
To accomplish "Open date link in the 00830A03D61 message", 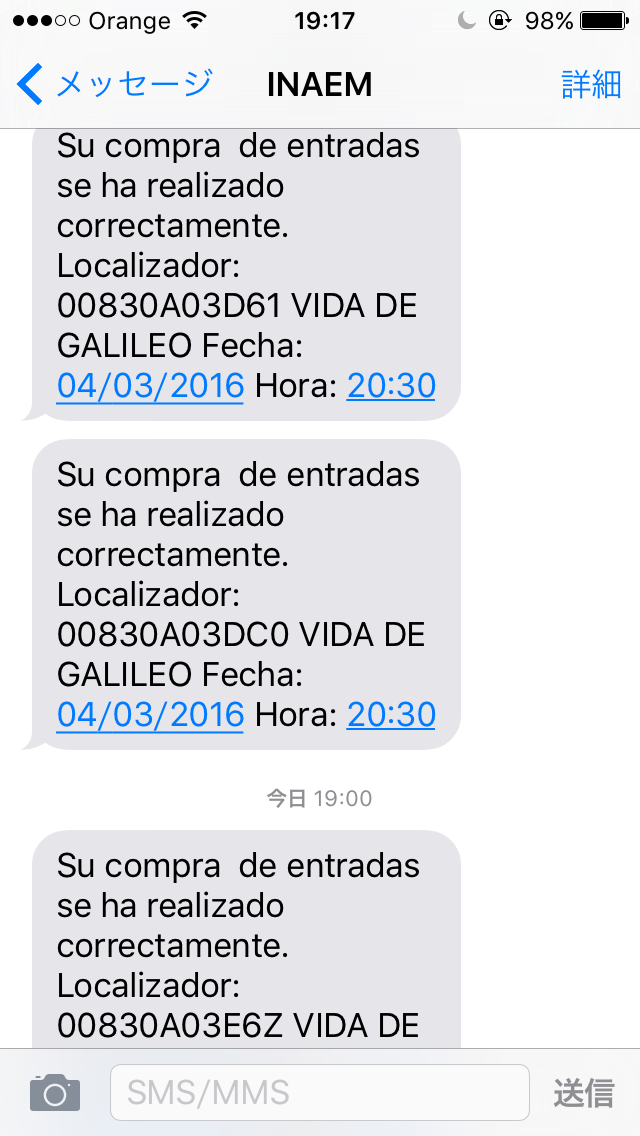I will 150,385.
